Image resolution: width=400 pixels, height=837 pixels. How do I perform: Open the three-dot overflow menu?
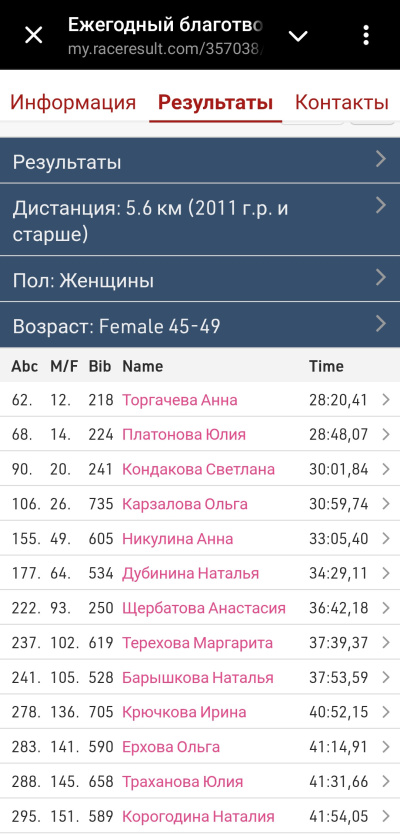click(x=366, y=35)
